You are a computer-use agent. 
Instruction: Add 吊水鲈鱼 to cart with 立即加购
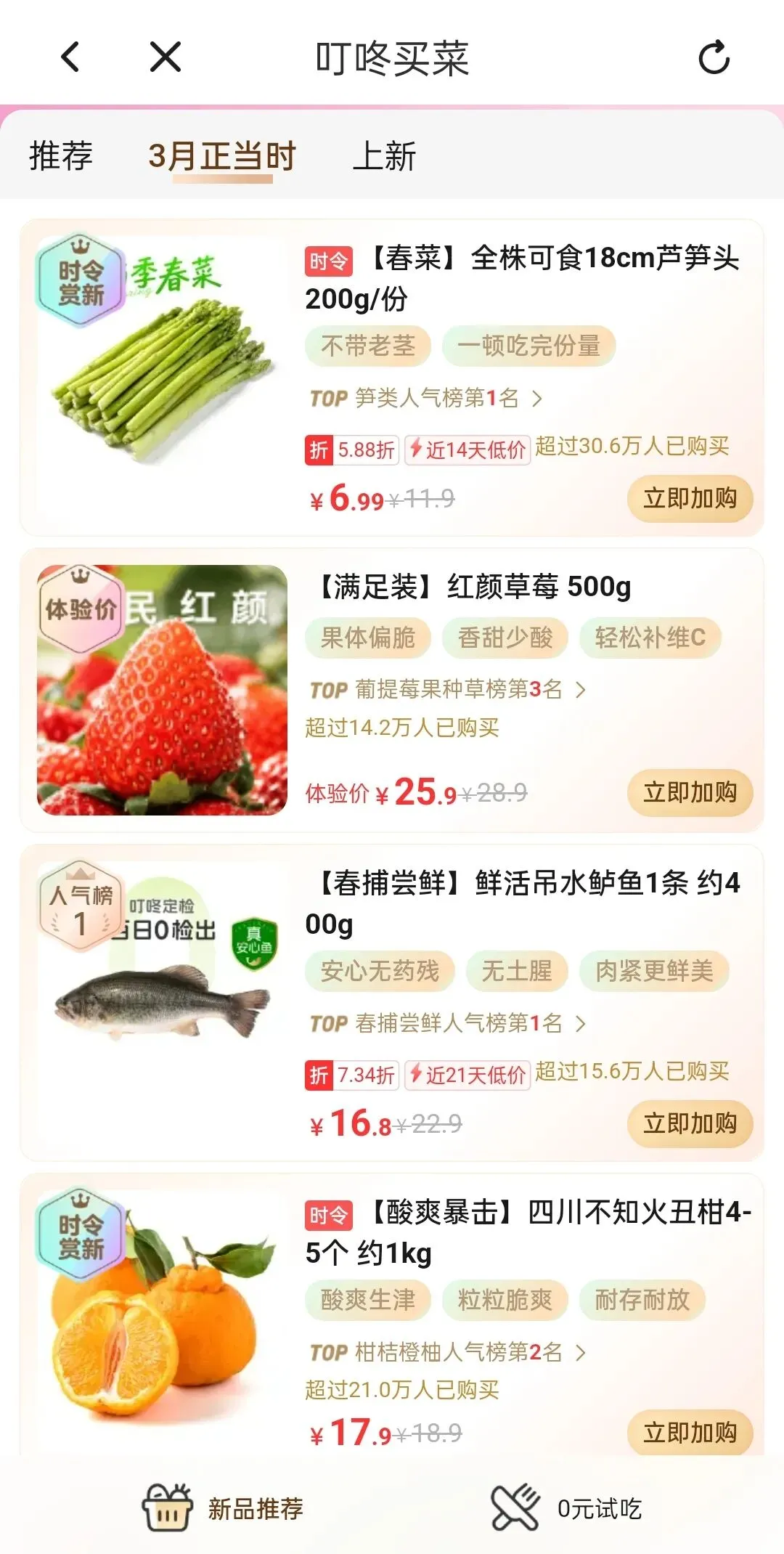click(690, 1123)
